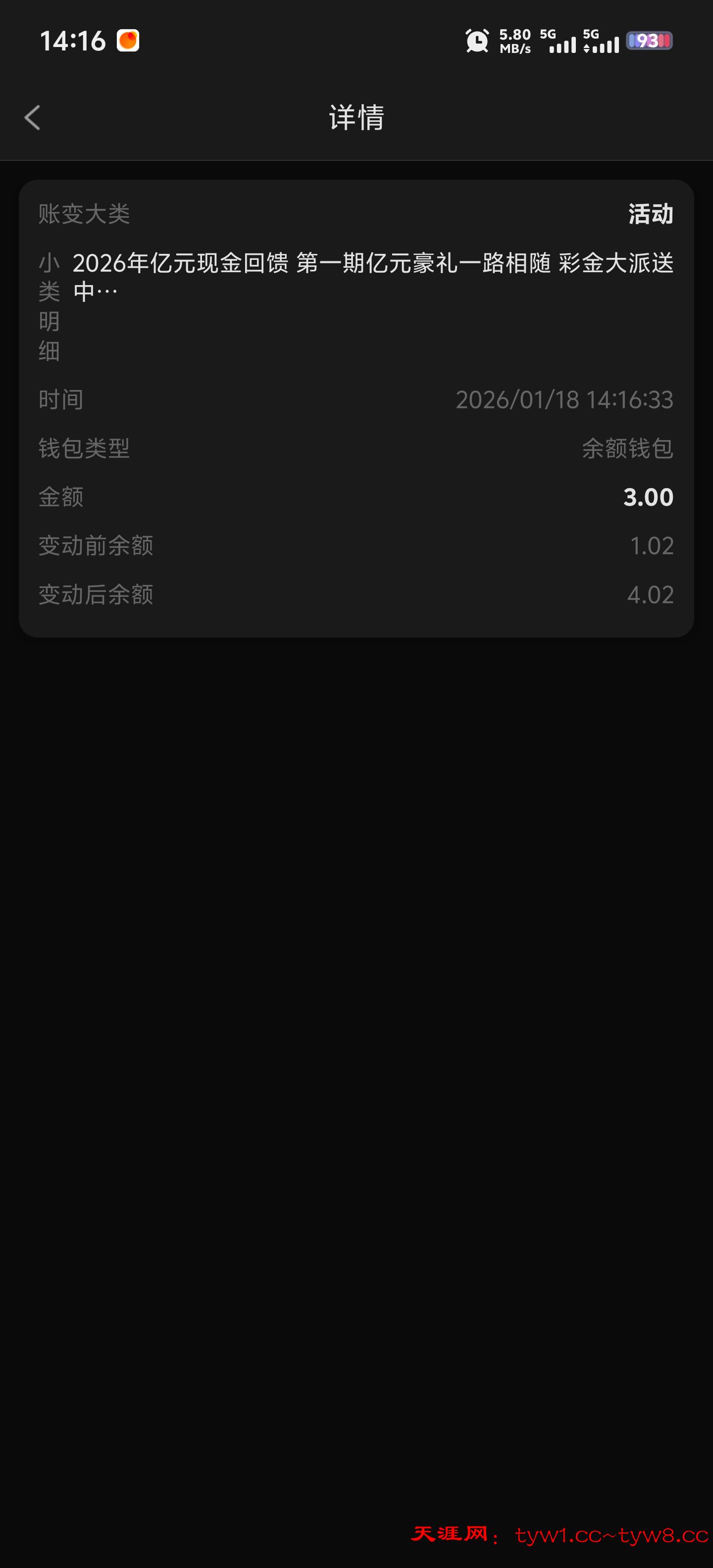Tap the timestamp 2026/01/18 14:16:33
The height and width of the screenshot is (1568, 713).
(565, 399)
